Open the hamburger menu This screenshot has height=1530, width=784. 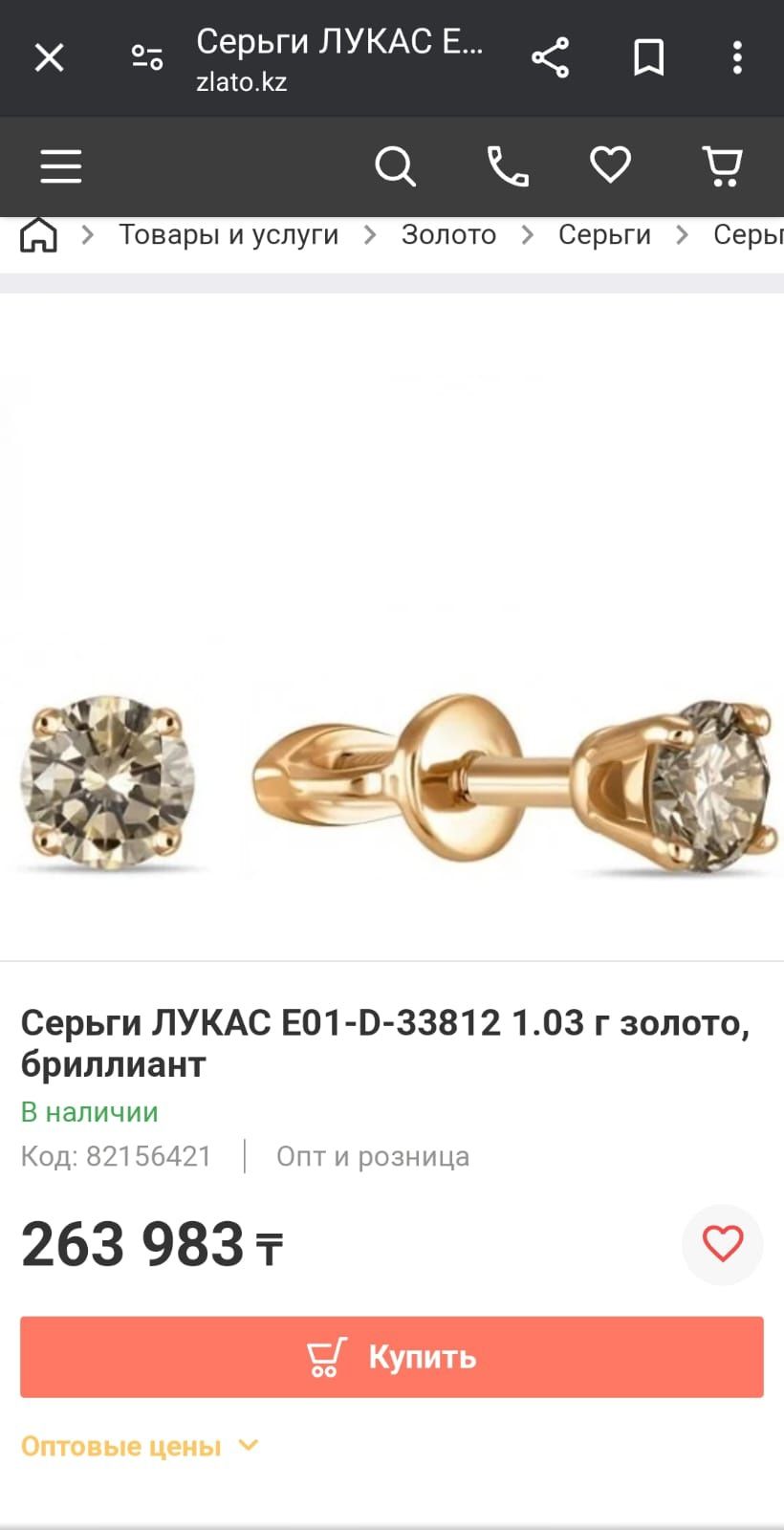click(61, 166)
